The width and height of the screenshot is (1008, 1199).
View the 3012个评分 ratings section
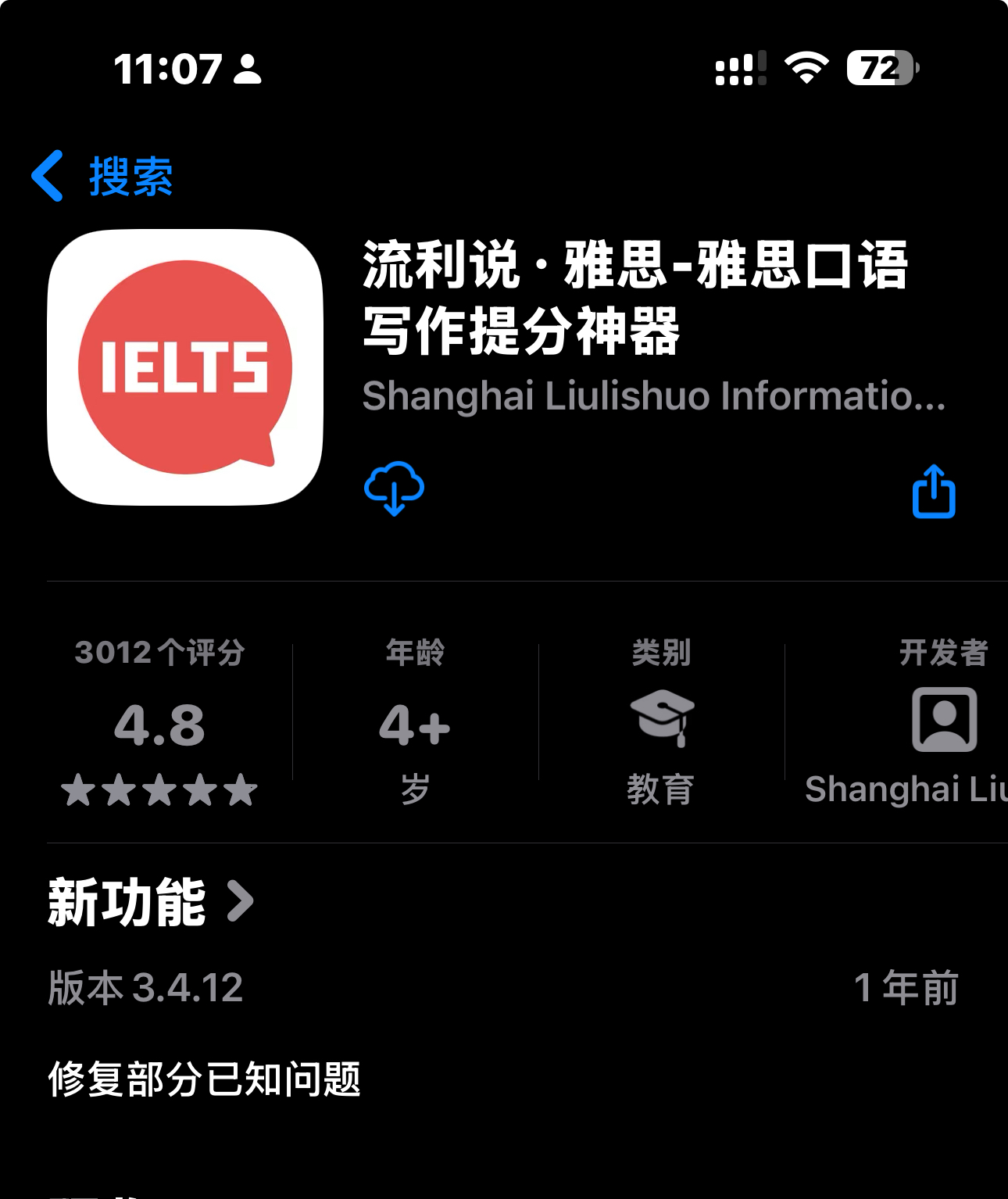(160, 721)
